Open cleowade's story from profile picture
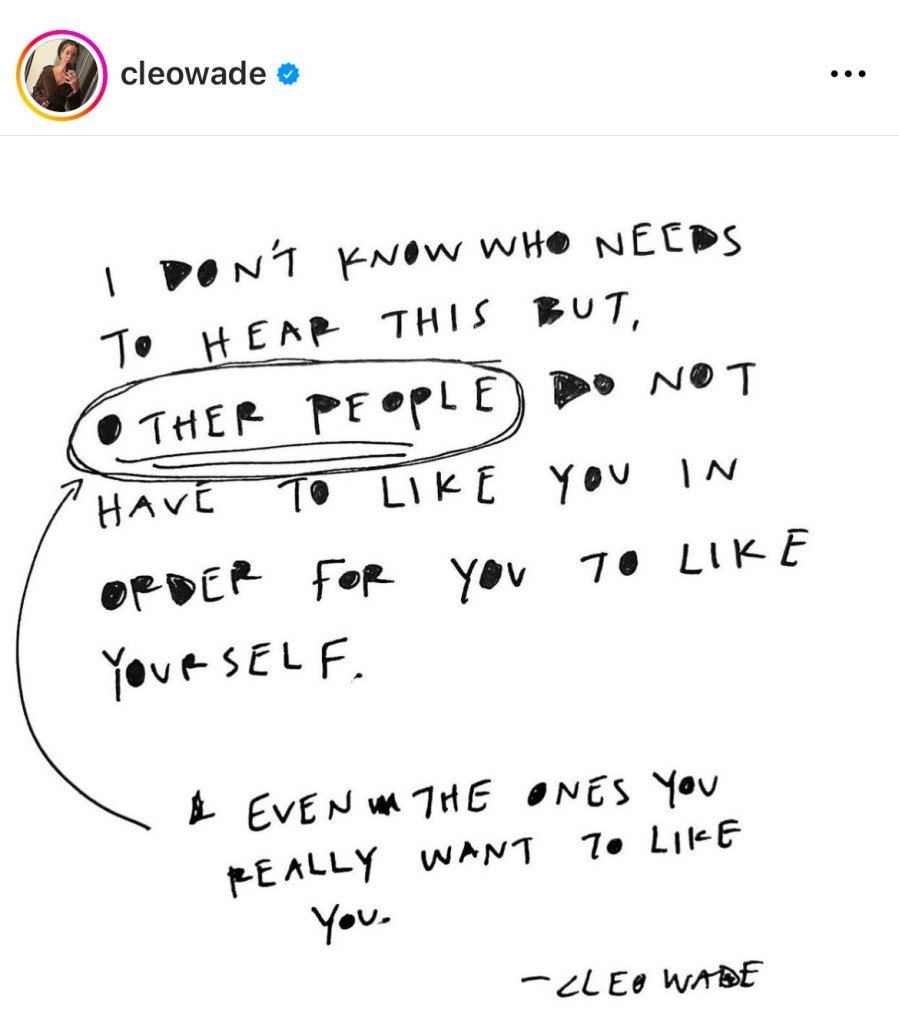 point(62,75)
